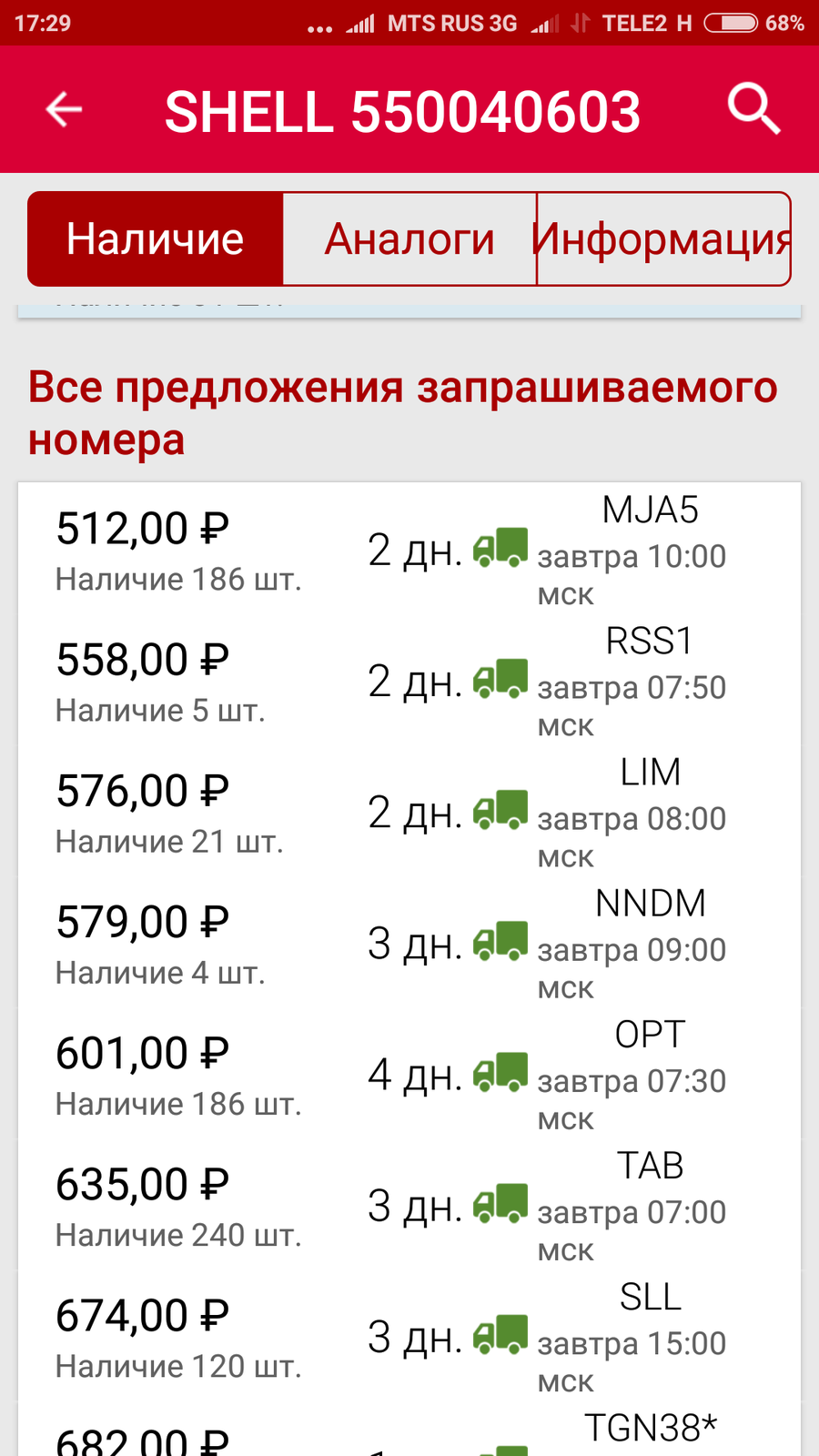This screenshot has width=819, height=1456.
Task: Open the Информация tab
Action: [663, 239]
